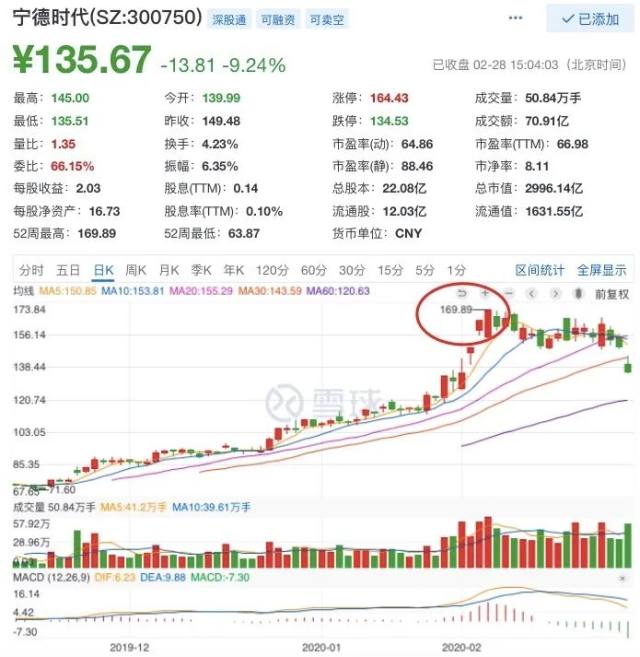Select the 日K chart tab
This screenshot has height=657, width=640.
(x=103, y=270)
